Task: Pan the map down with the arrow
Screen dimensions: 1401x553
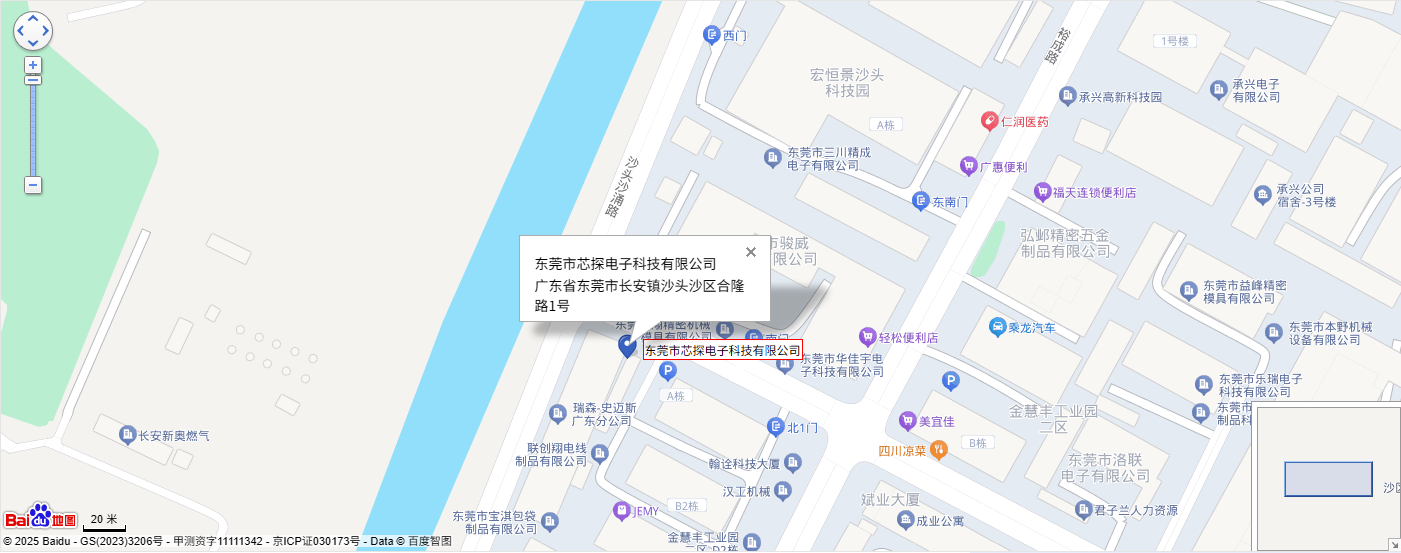Action: [x=33, y=44]
